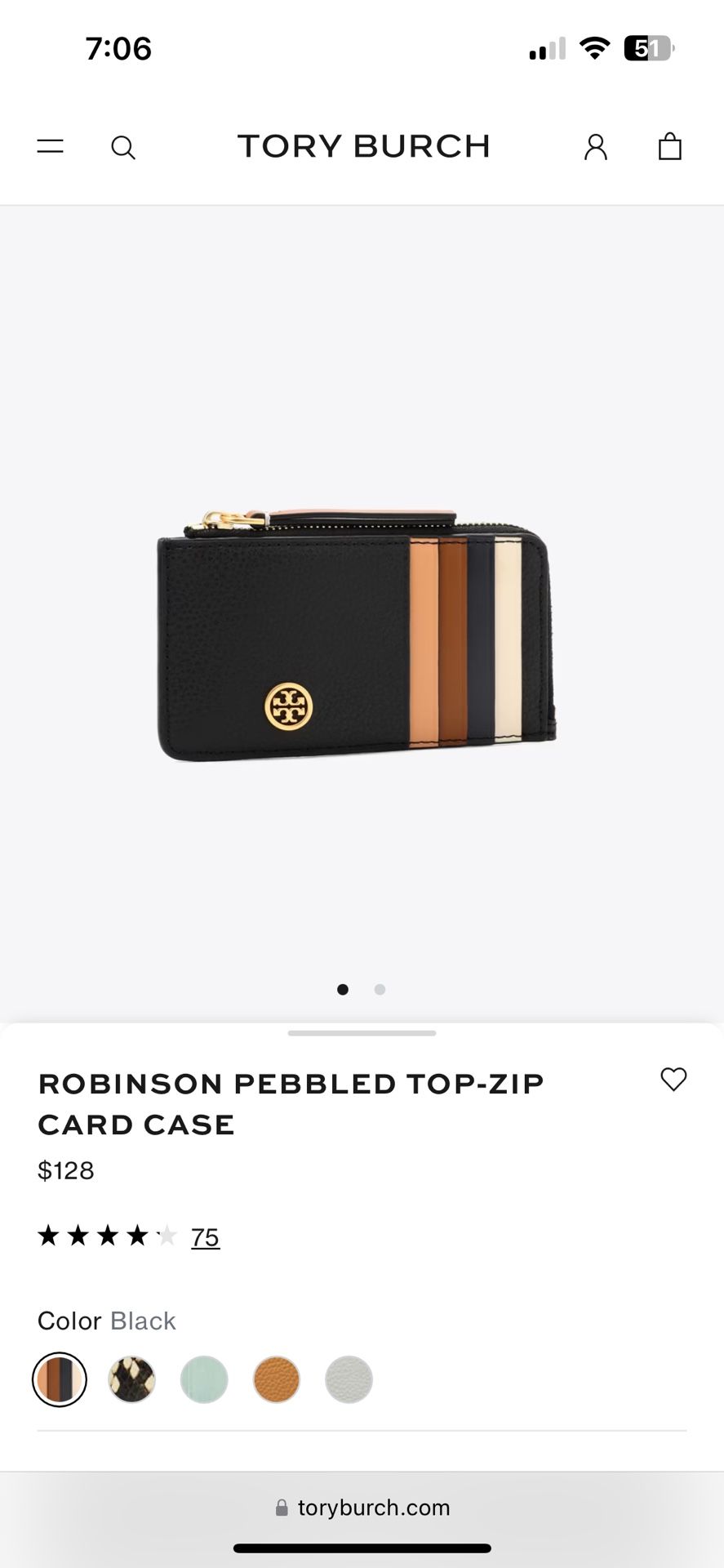
Task: Open the account profile icon
Action: [596, 147]
